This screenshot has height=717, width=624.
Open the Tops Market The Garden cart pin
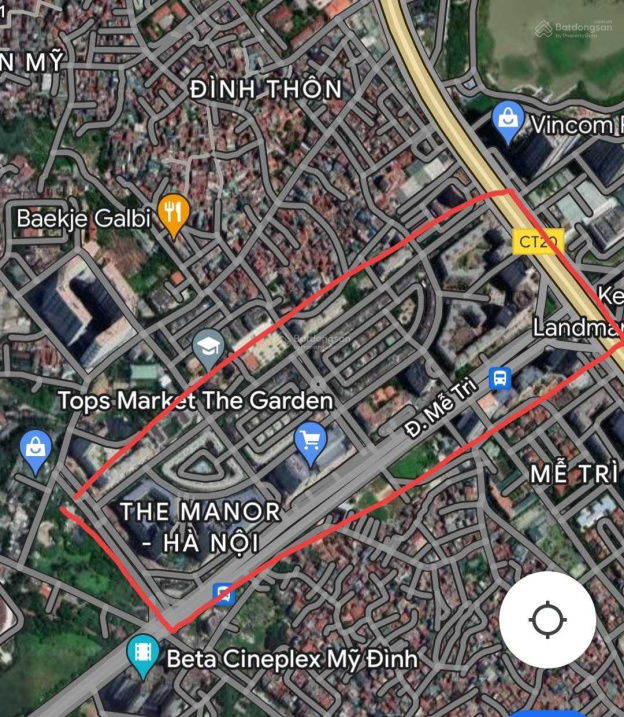pos(310,437)
